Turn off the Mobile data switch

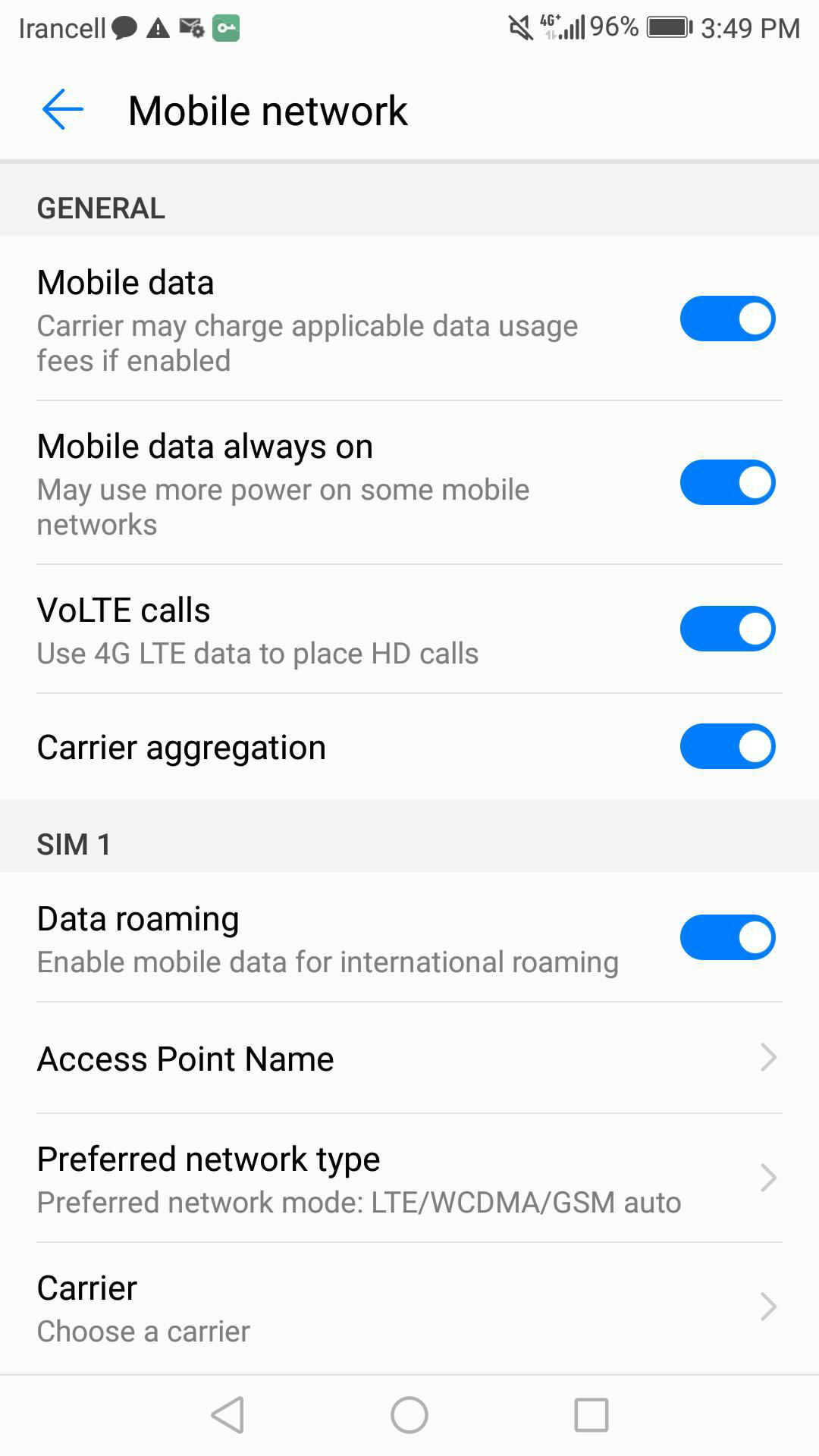click(726, 318)
